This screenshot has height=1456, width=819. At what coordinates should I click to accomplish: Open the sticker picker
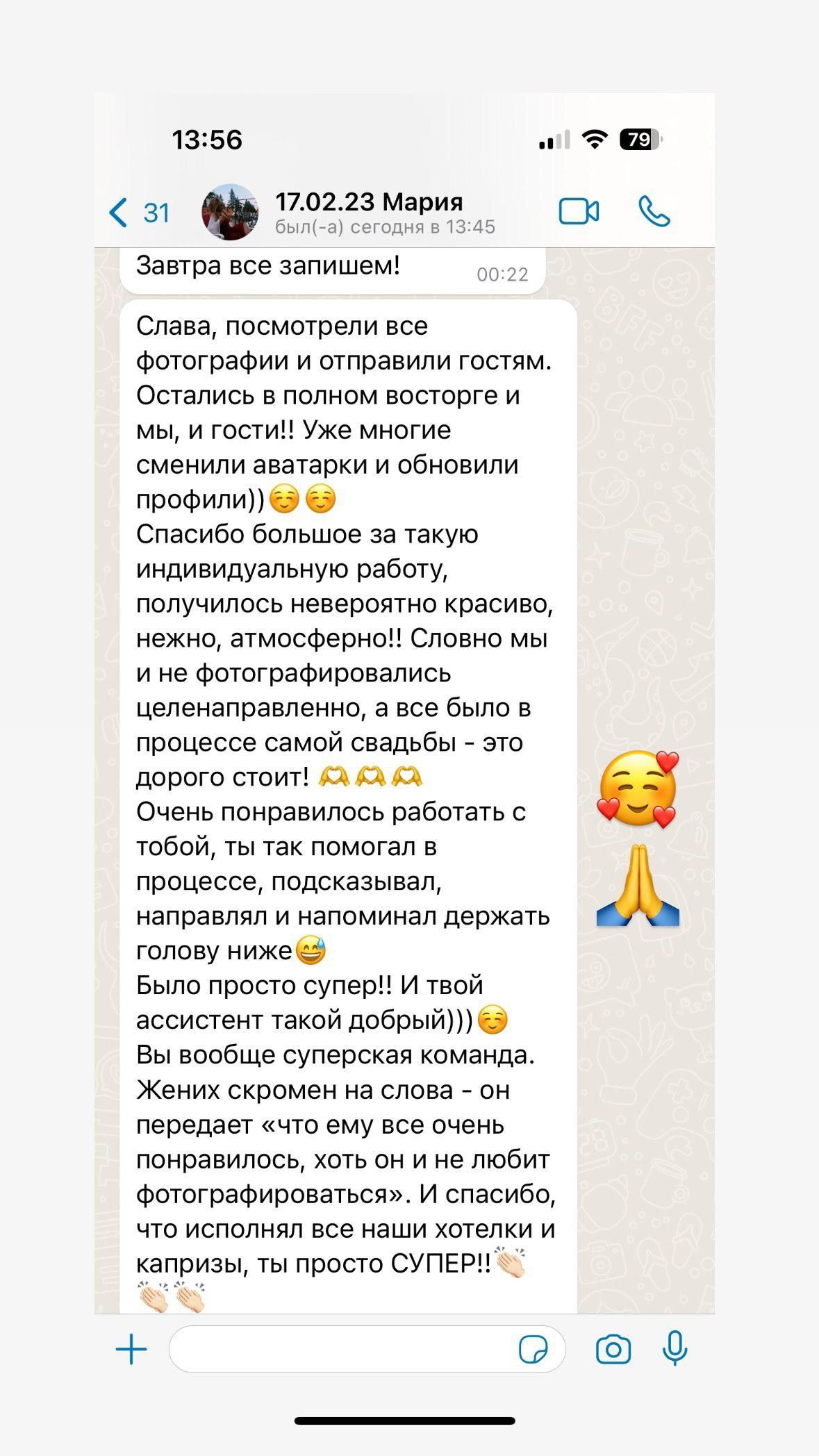[x=533, y=1350]
